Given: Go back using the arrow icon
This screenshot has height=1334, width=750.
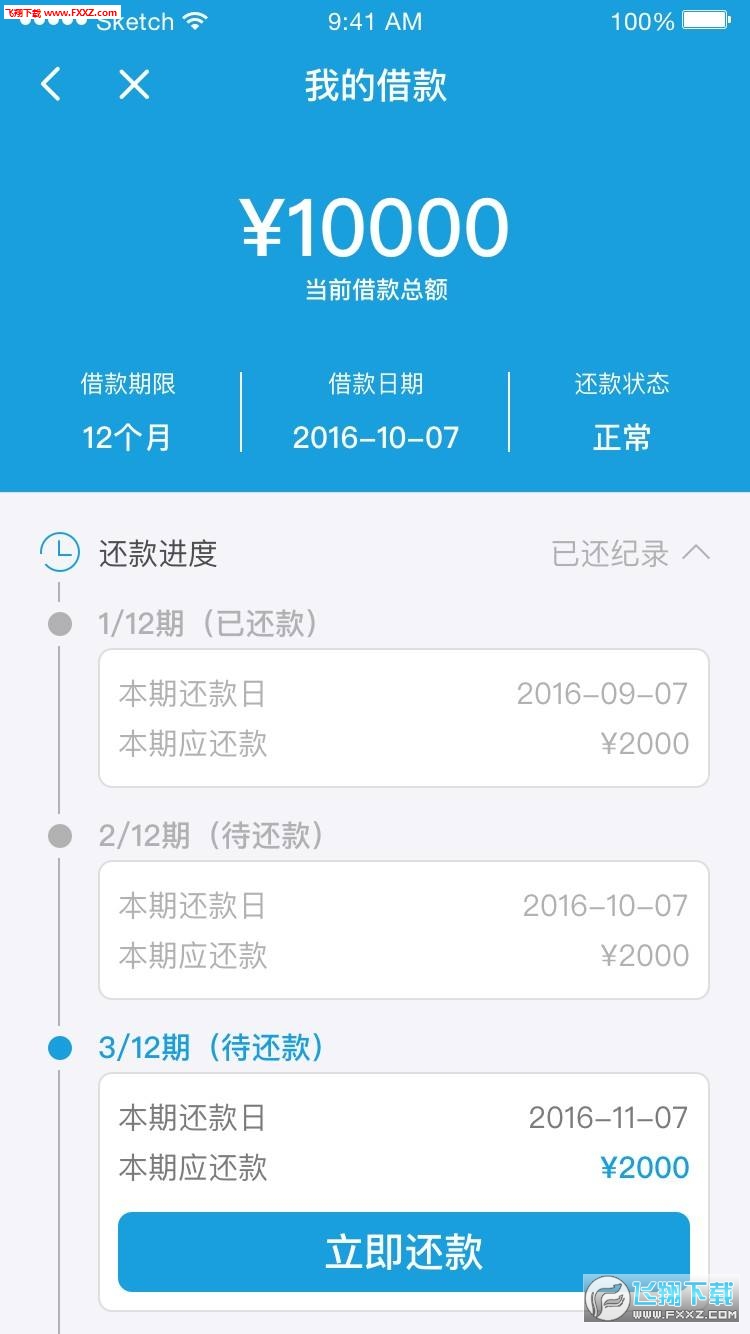Looking at the screenshot, I should pyautogui.click(x=51, y=85).
